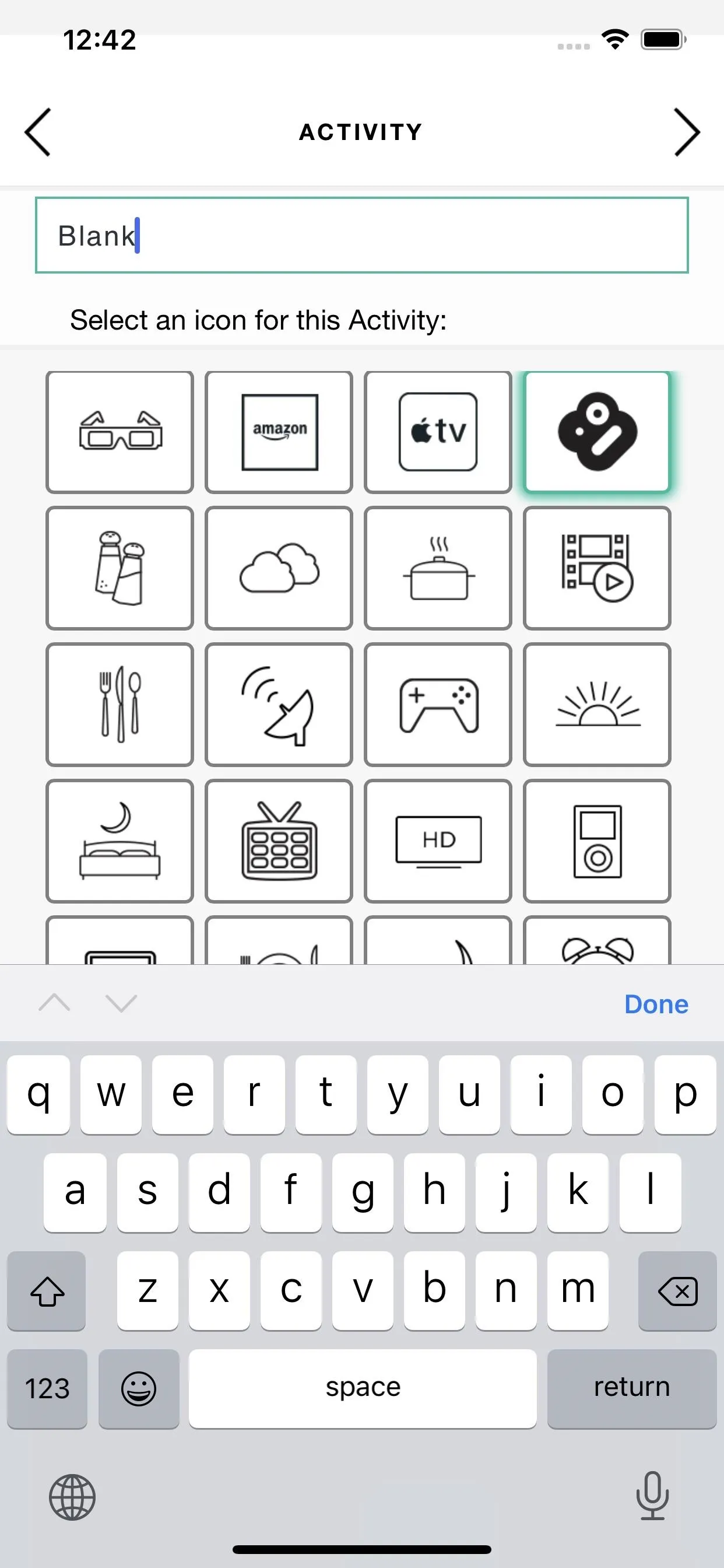This screenshot has width=724, height=1568.
Task: Pick the film strip play icon
Action: (598, 568)
